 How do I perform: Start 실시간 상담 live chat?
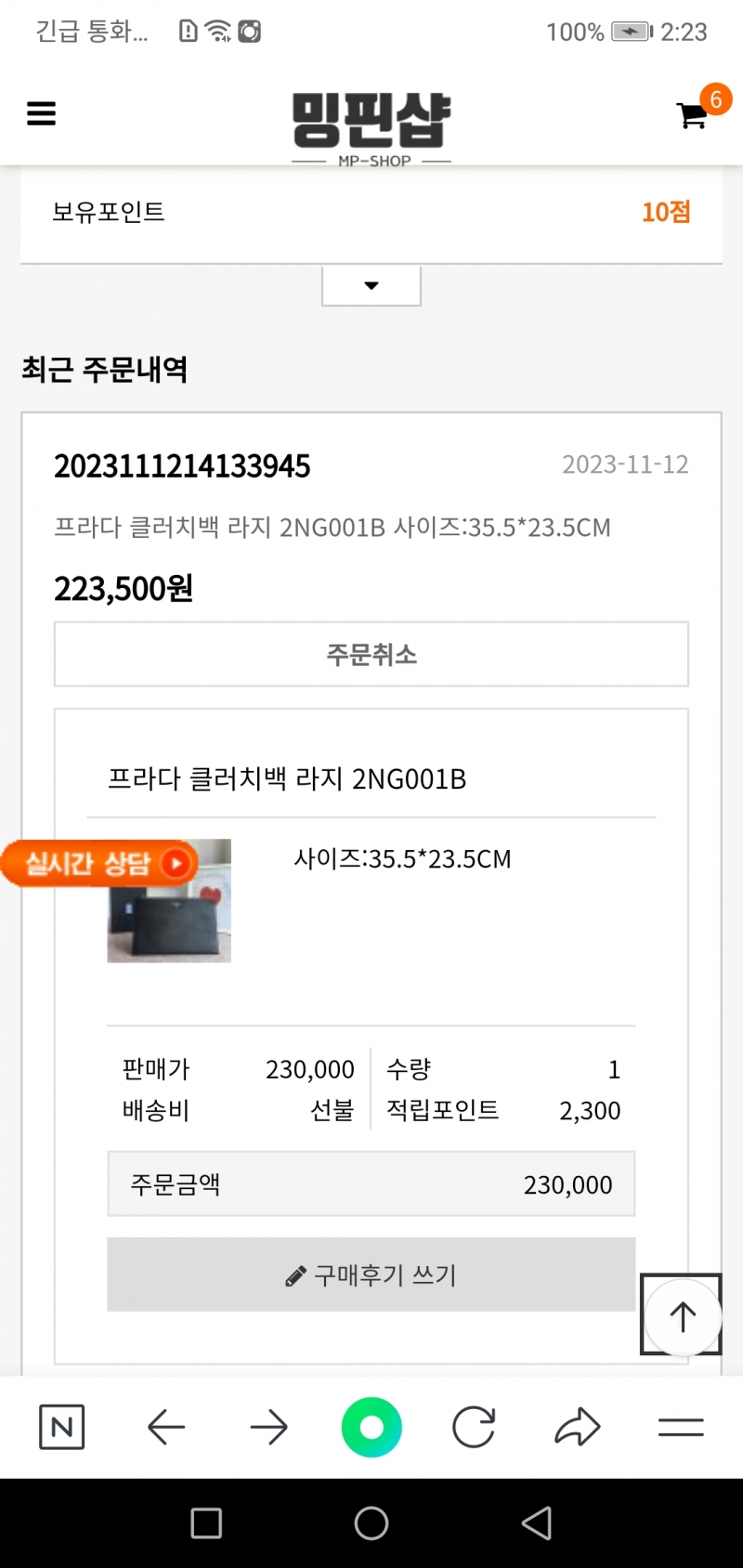tap(99, 864)
